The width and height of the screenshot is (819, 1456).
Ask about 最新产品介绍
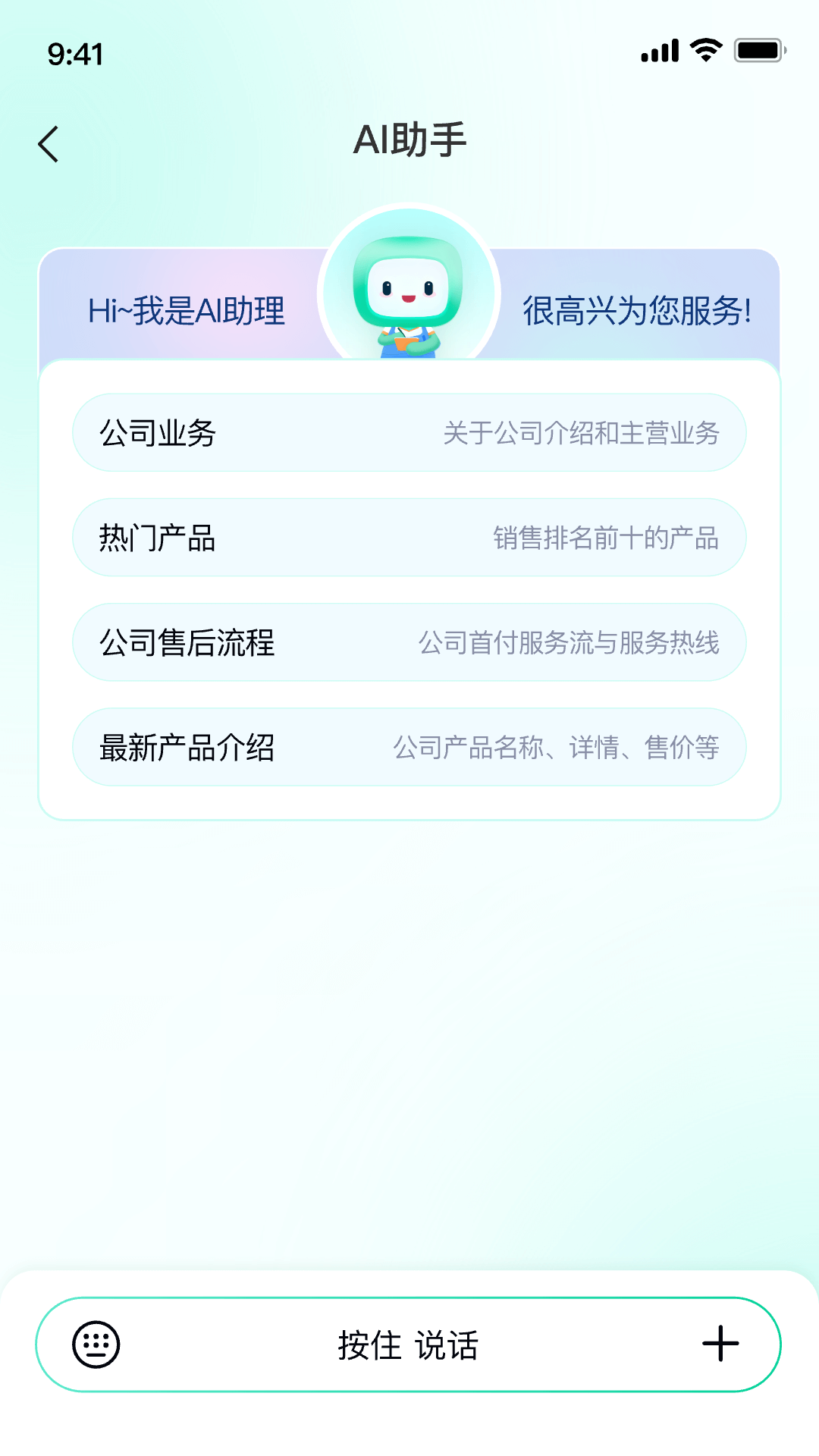[409, 747]
